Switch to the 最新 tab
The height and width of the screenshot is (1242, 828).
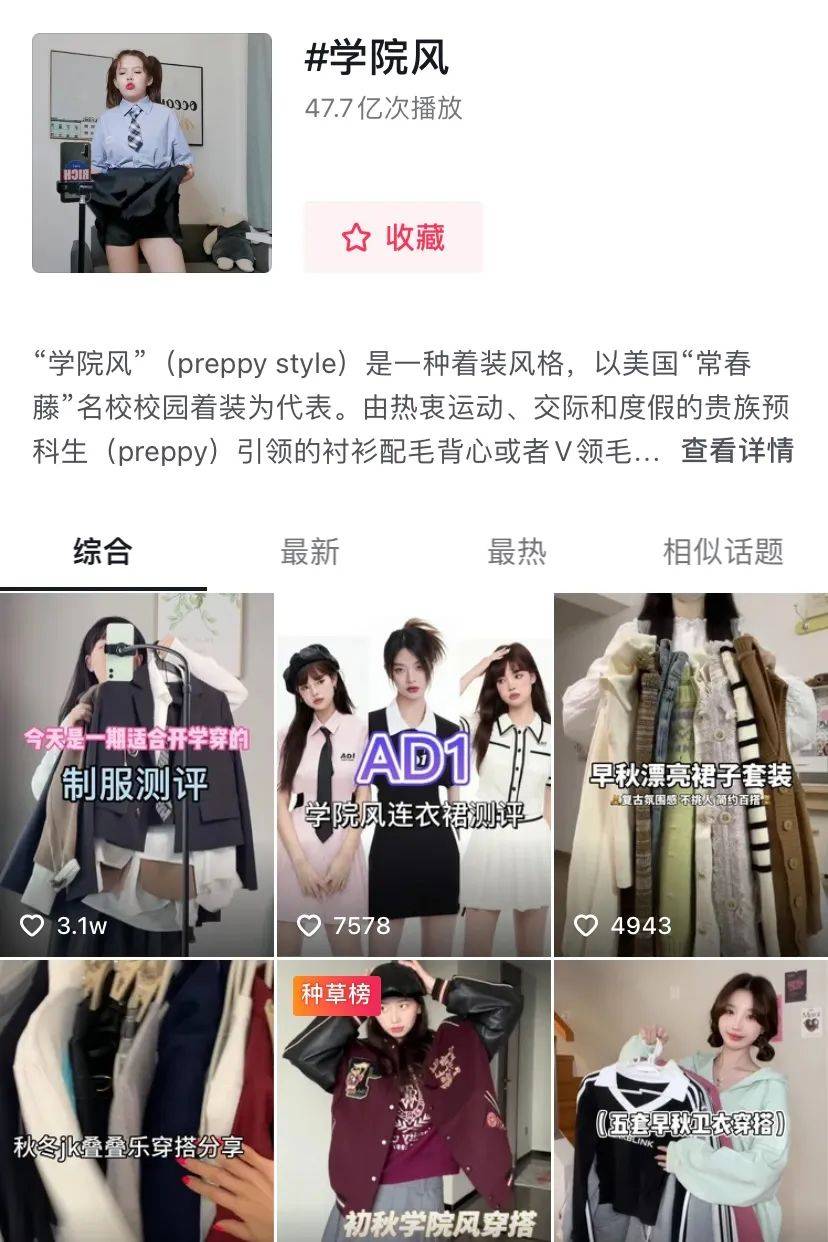point(310,551)
